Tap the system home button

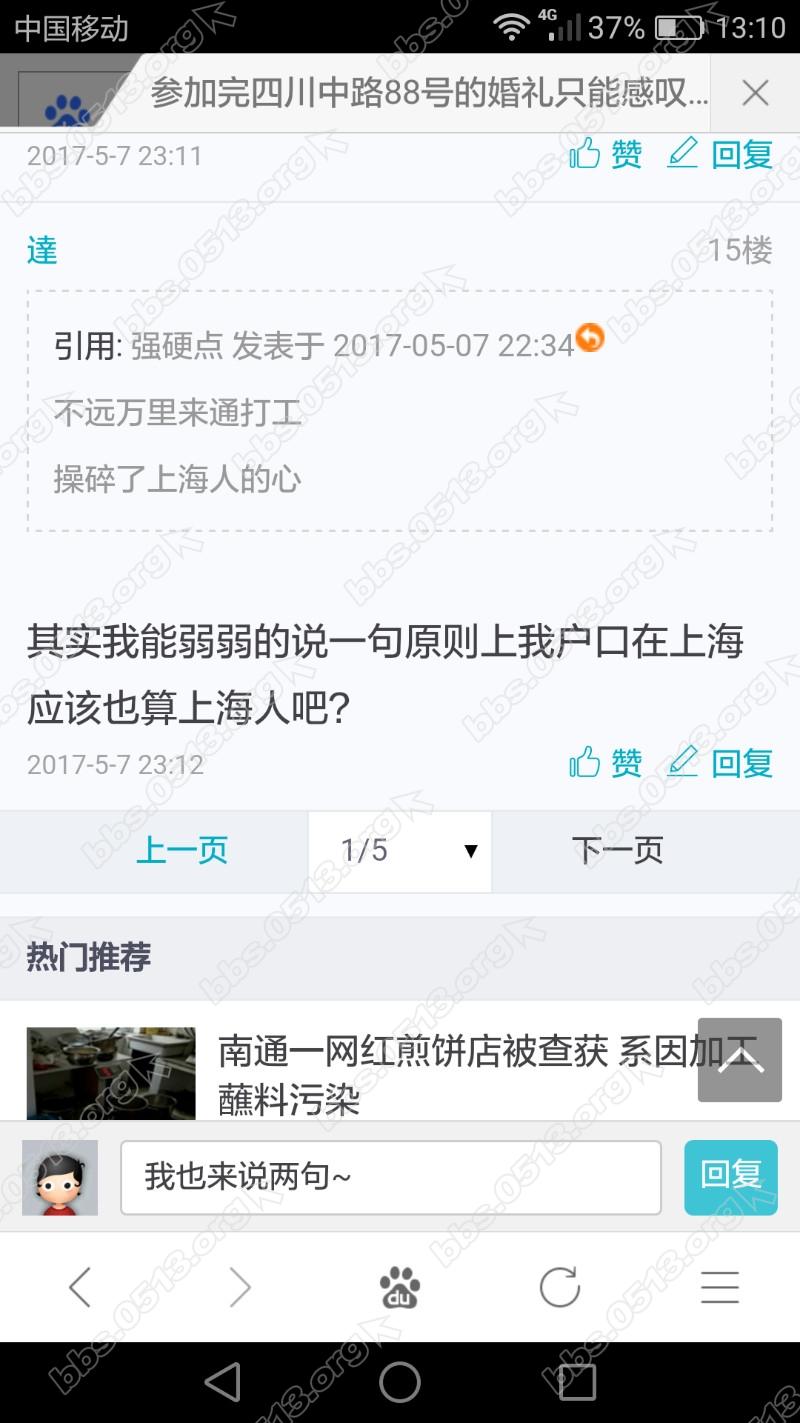coord(400,1382)
